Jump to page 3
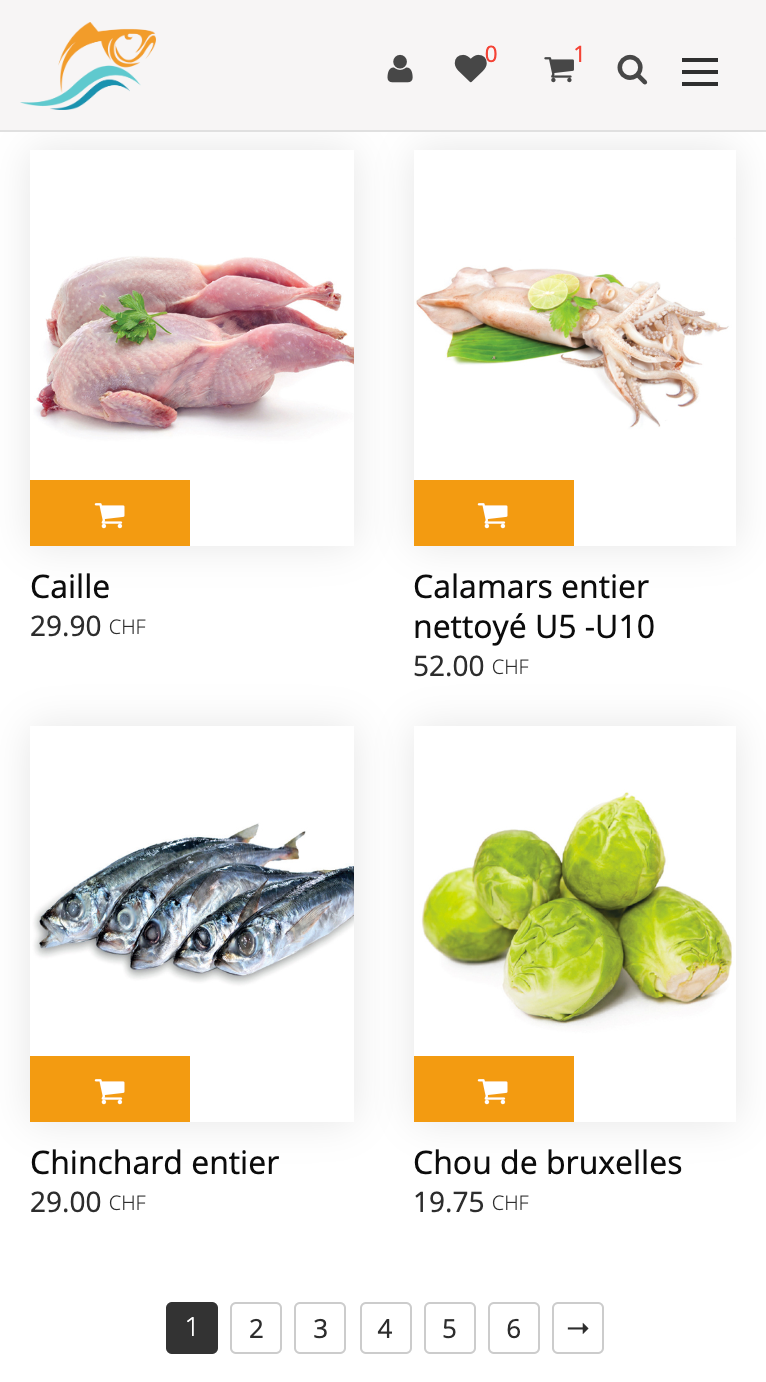Screen dimensions: 766x1382 pos(320,1329)
